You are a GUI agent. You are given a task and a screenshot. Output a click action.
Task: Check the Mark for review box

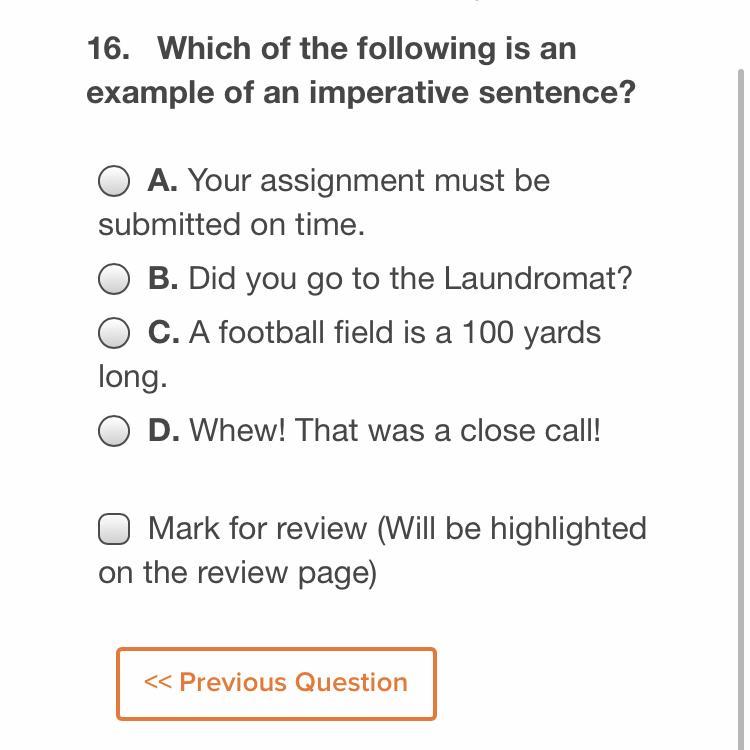tap(114, 529)
